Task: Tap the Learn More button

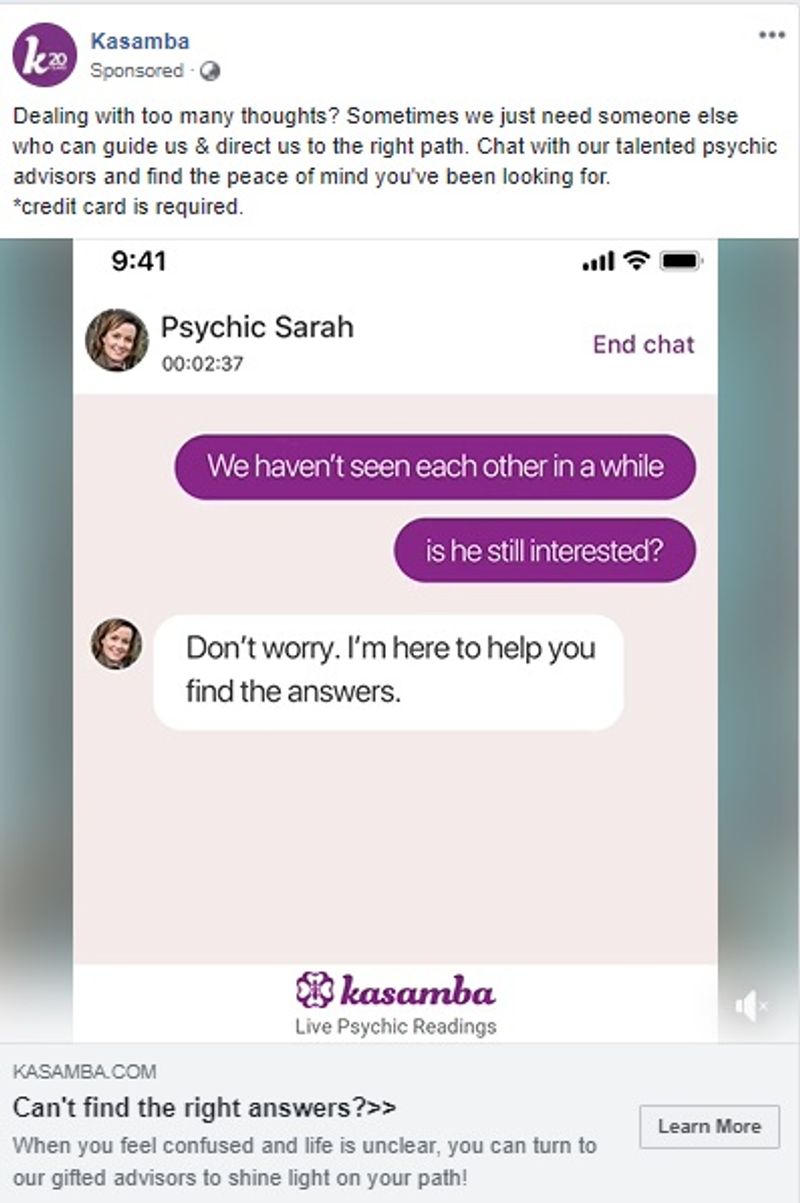Action: (x=709, y=1126)
